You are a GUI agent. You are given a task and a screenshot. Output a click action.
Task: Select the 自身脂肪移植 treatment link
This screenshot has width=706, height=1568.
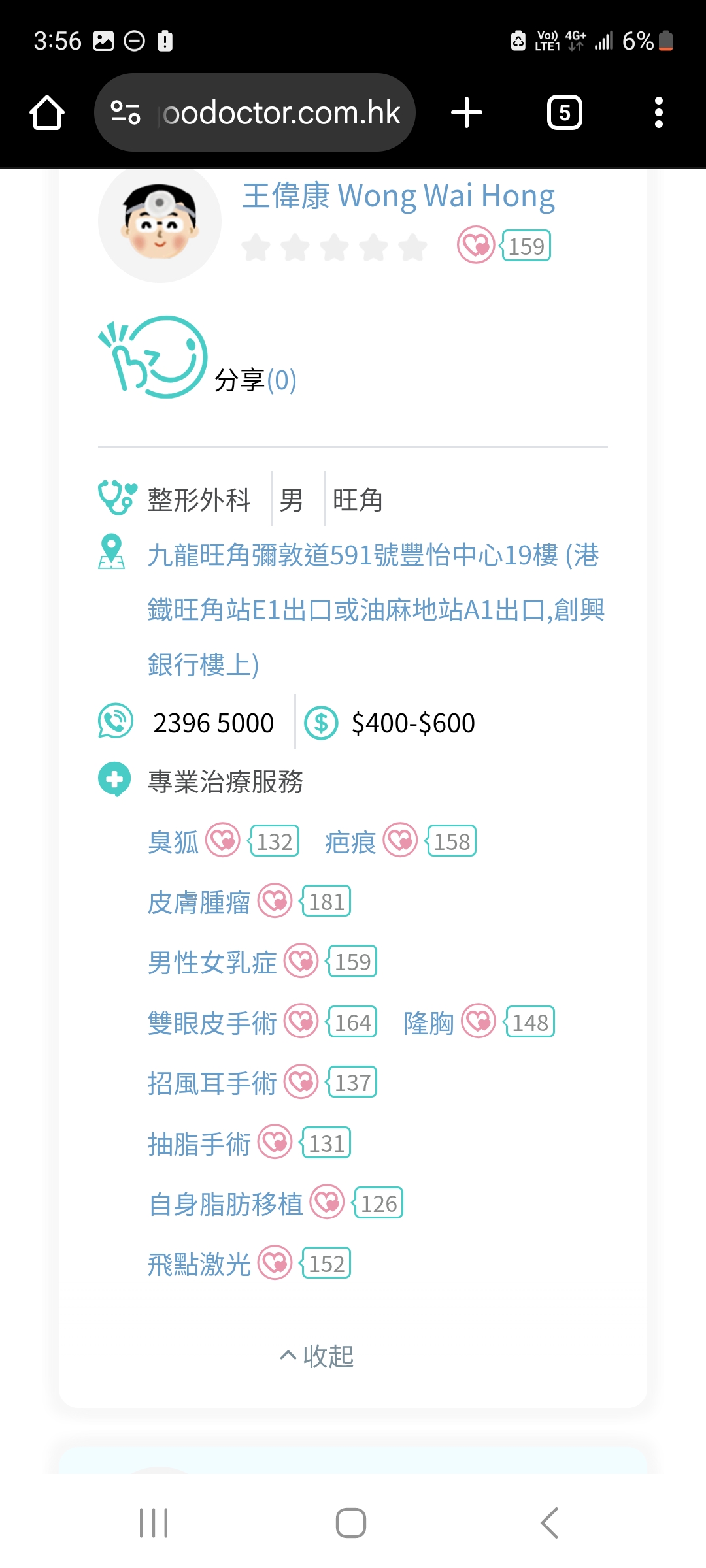pos(225,1203)
